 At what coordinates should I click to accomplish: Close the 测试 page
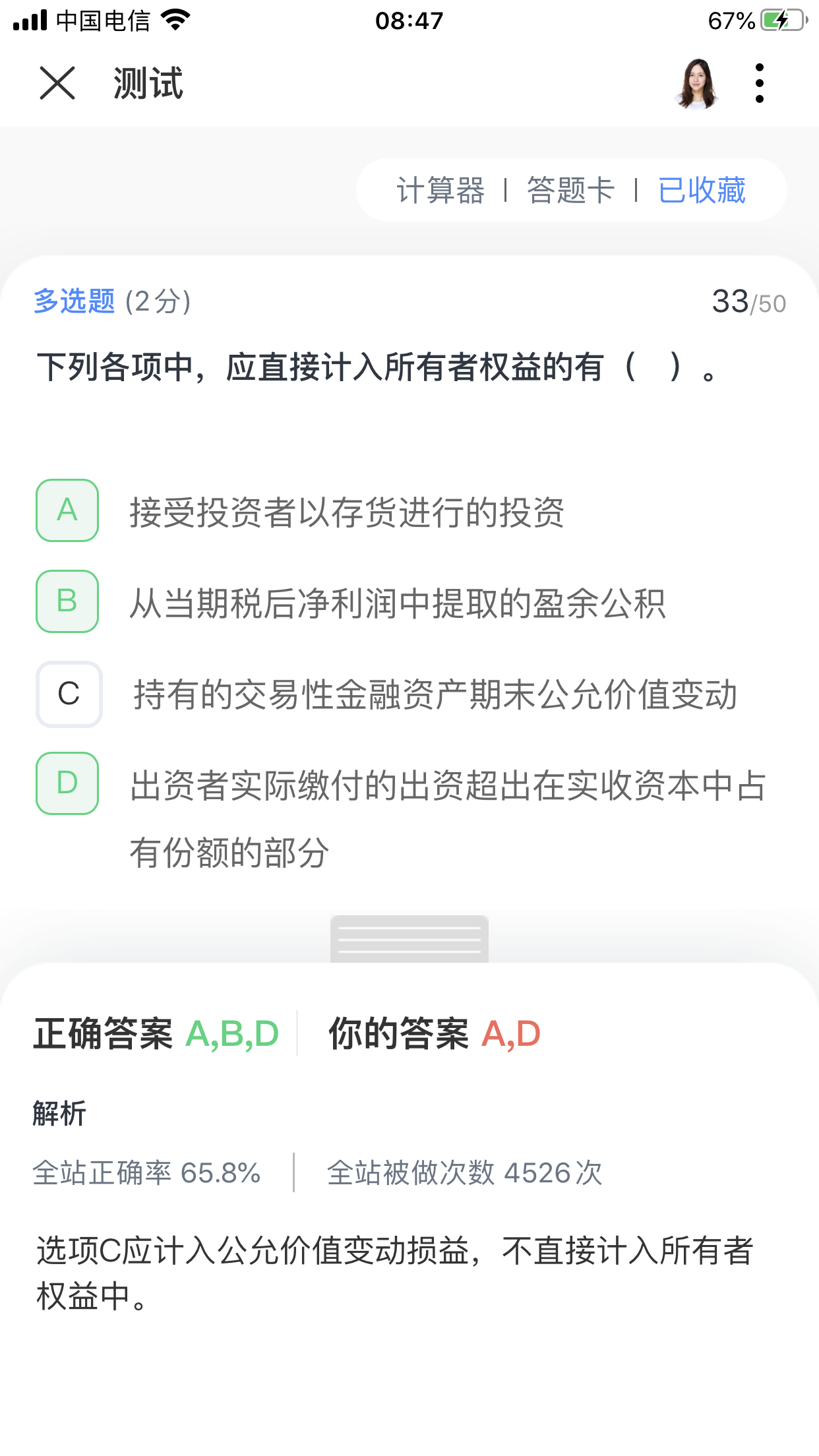click(57, 83)
